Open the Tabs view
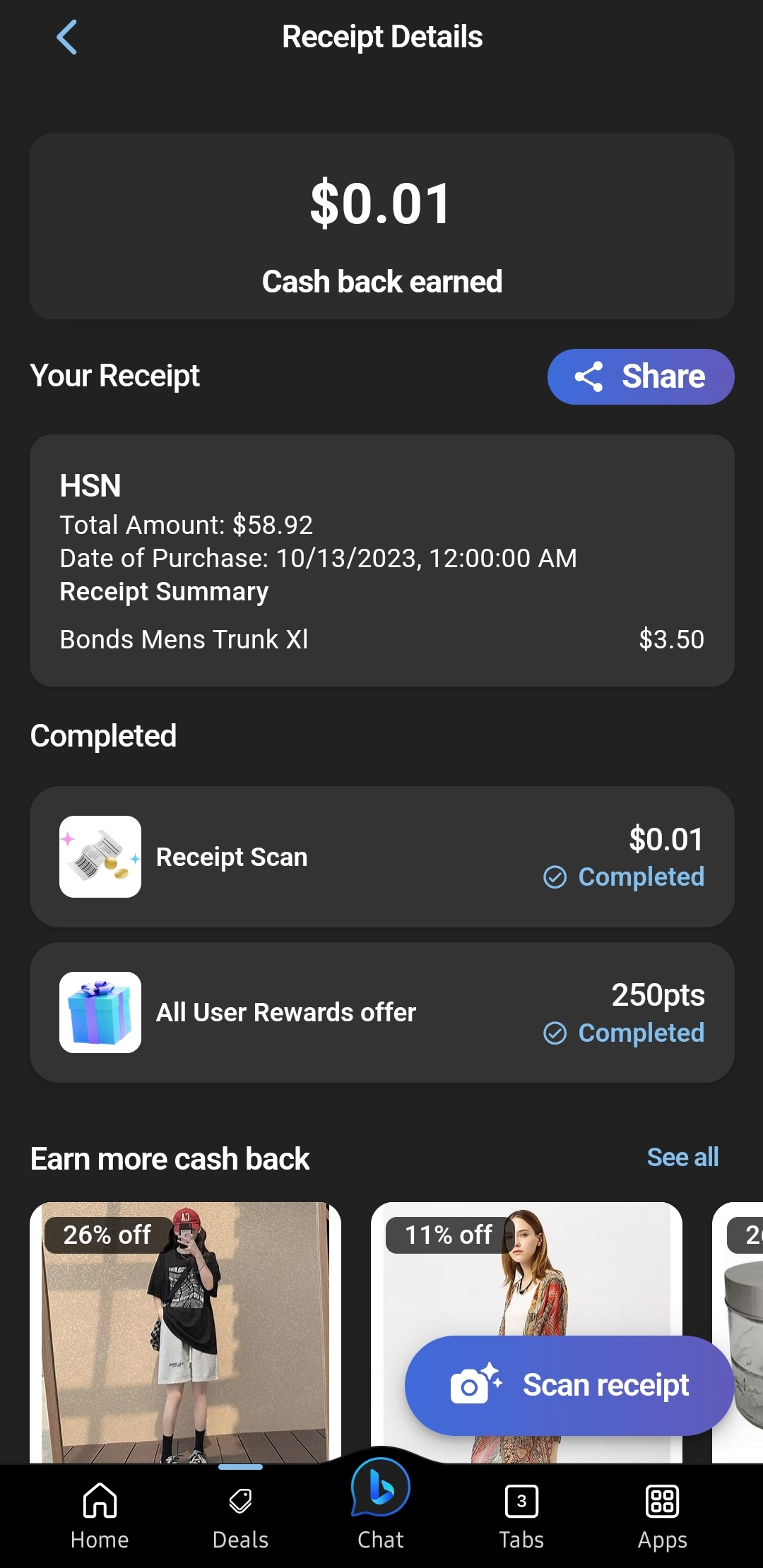 click(521, 1515)
